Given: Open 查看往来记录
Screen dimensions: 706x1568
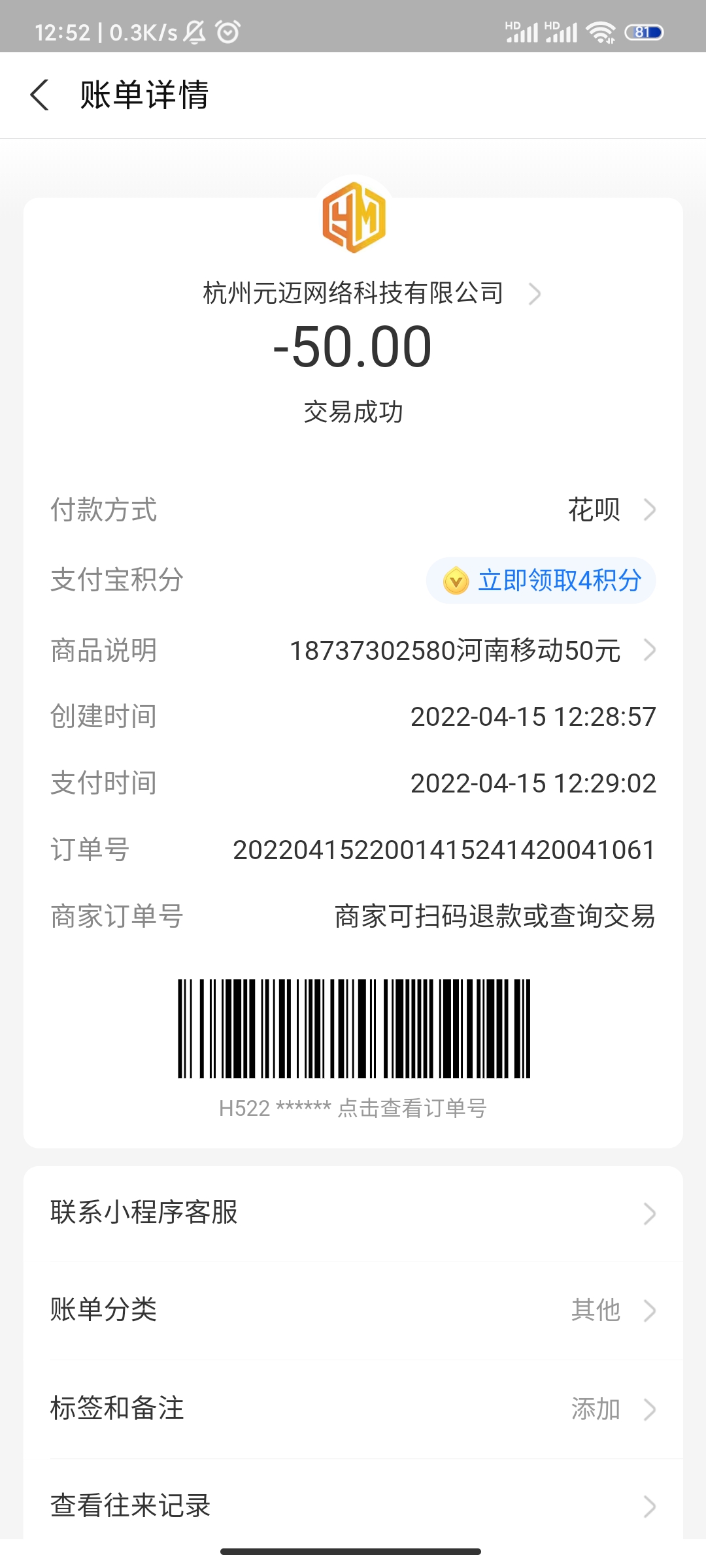Looking at the screenshot, I should [x=353, y=1505].
